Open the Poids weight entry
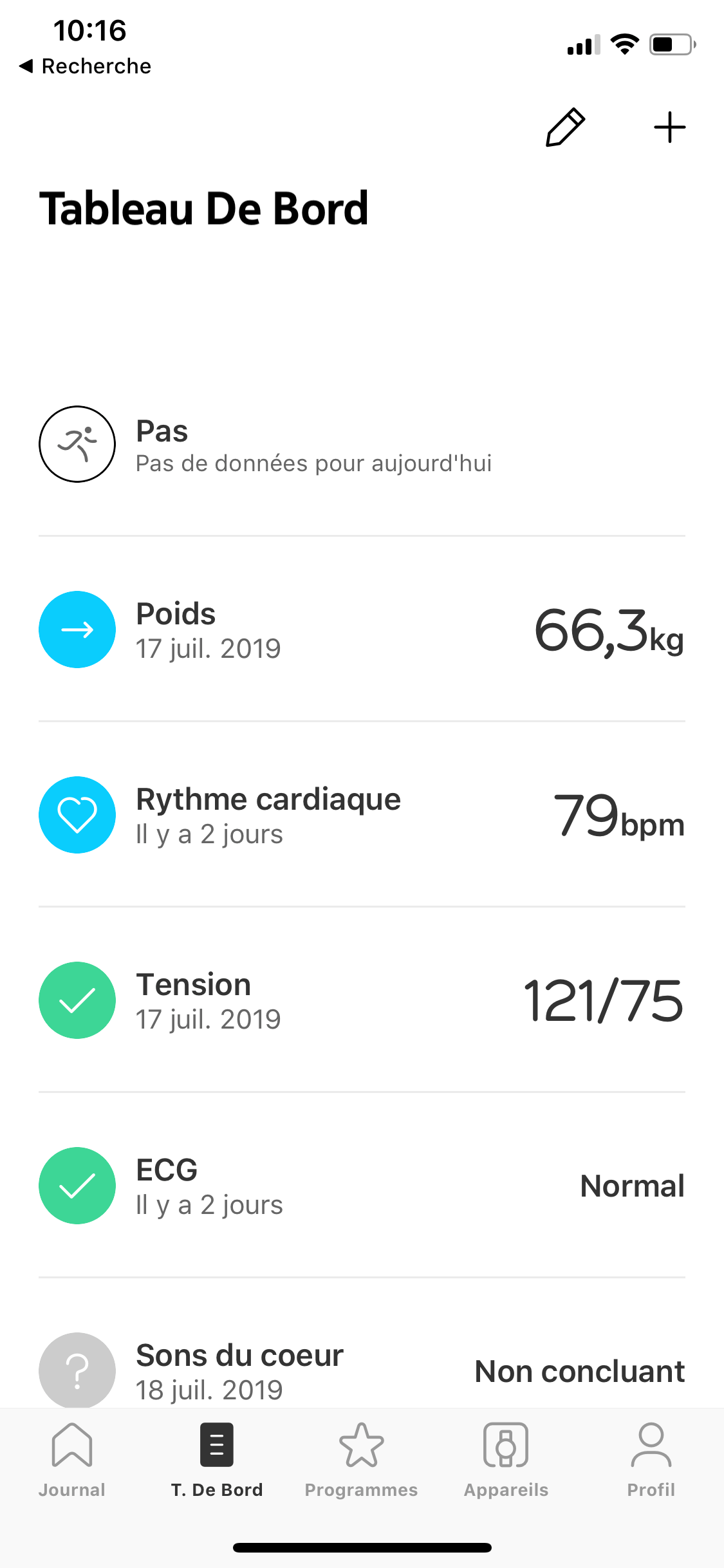 click(x=362, y=630)
